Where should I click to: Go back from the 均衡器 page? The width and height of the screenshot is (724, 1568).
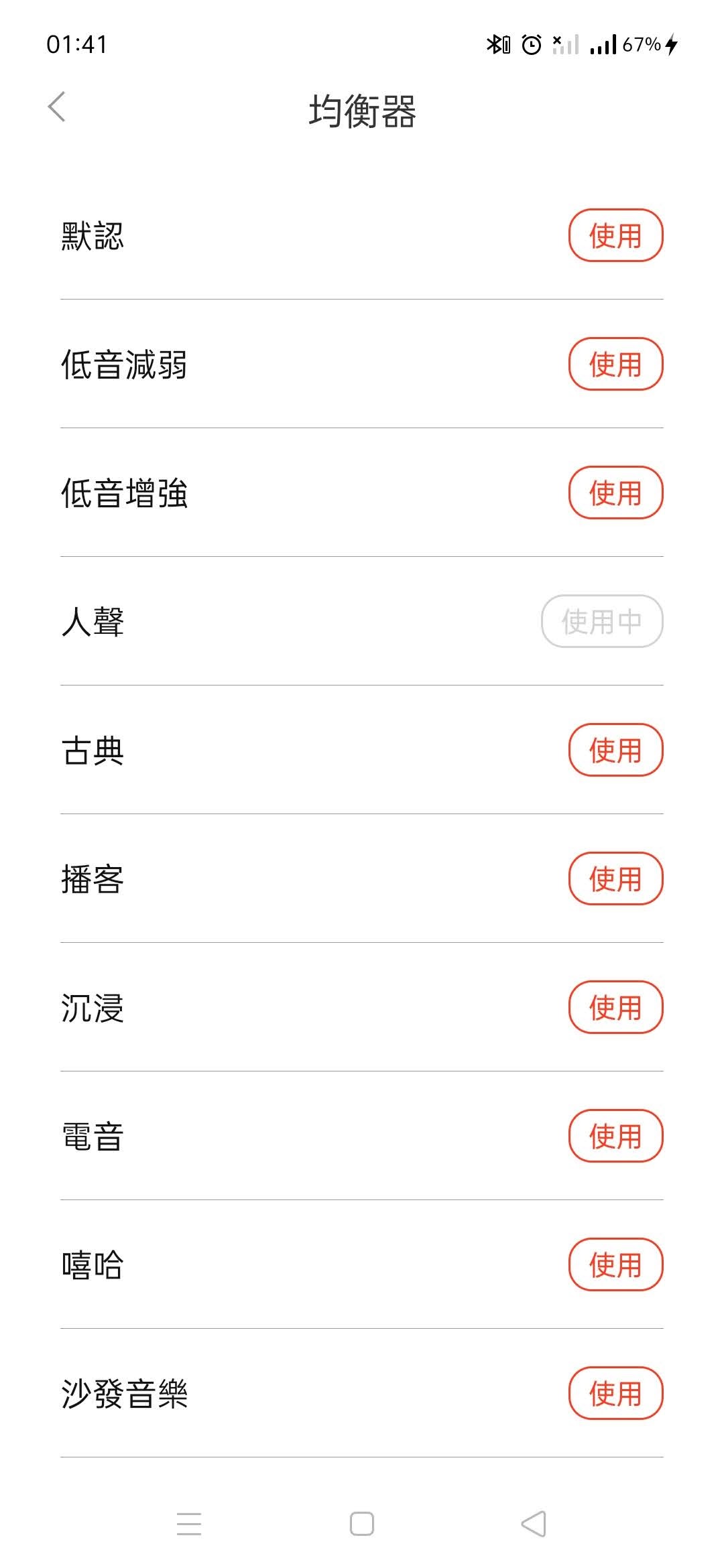(57, 107)
